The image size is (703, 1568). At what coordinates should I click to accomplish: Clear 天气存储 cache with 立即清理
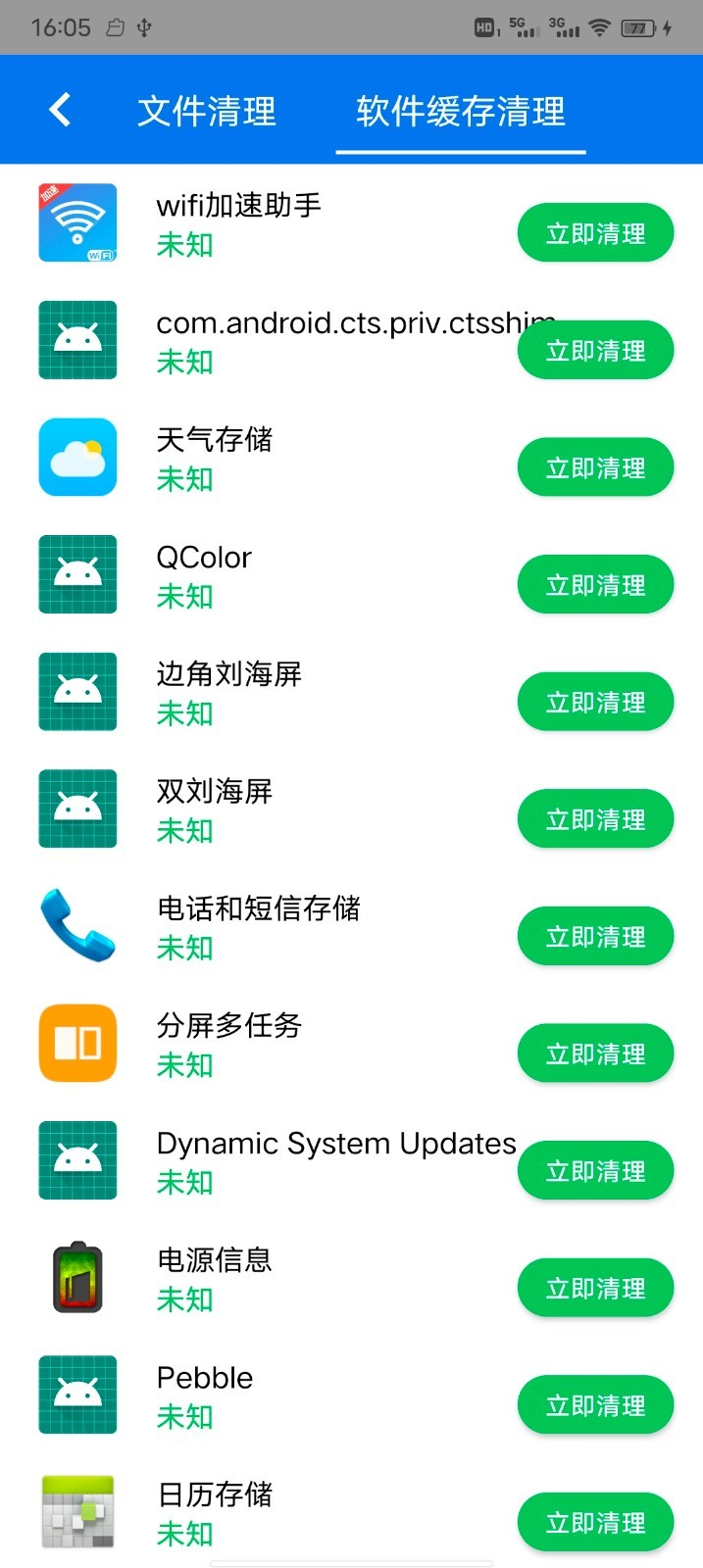click(x=595, y=467)
